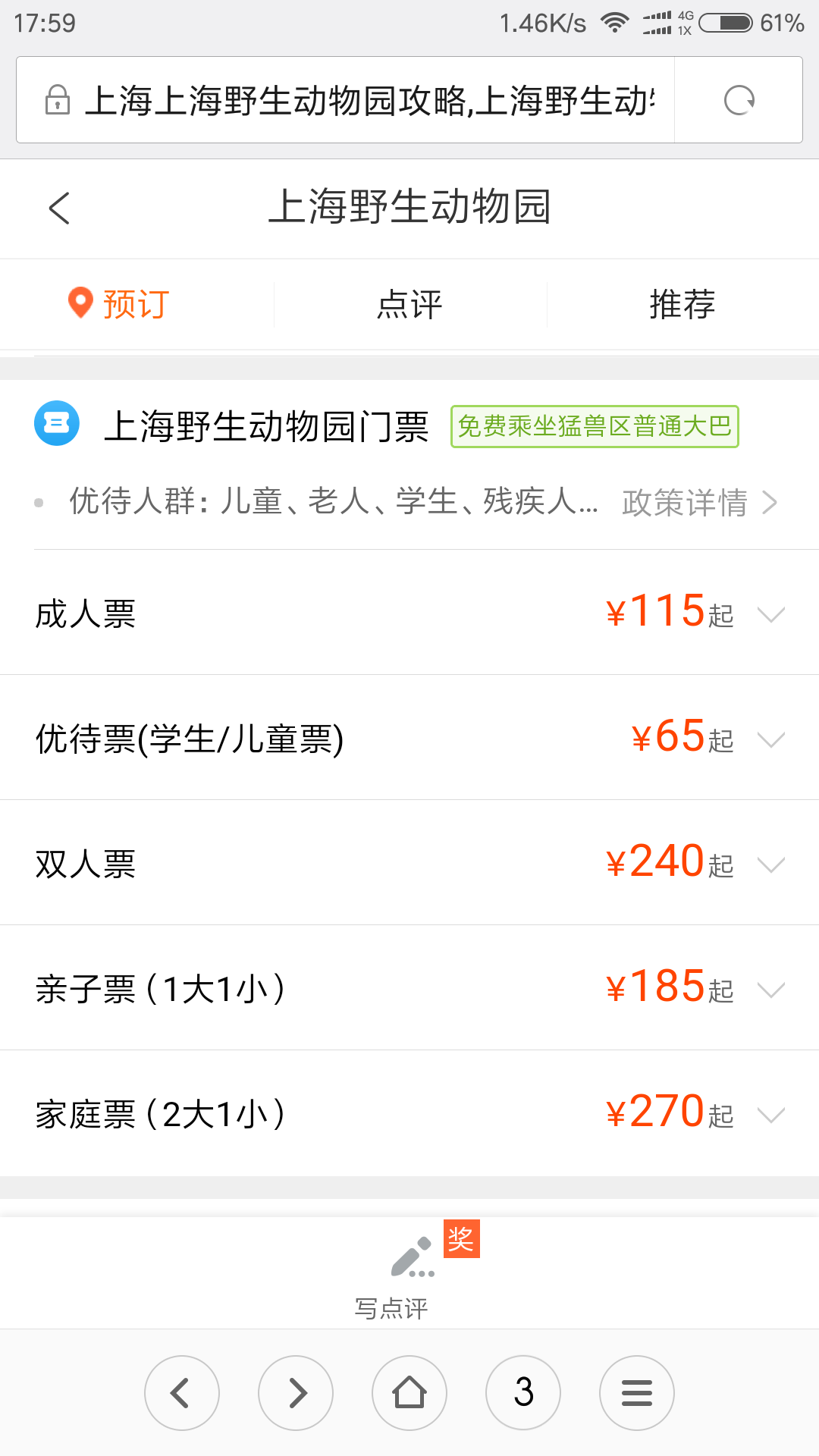Switch to the 点评 tab
Image resolution: width=819 pixels, height=1456 pixels.
pos(409,305)
